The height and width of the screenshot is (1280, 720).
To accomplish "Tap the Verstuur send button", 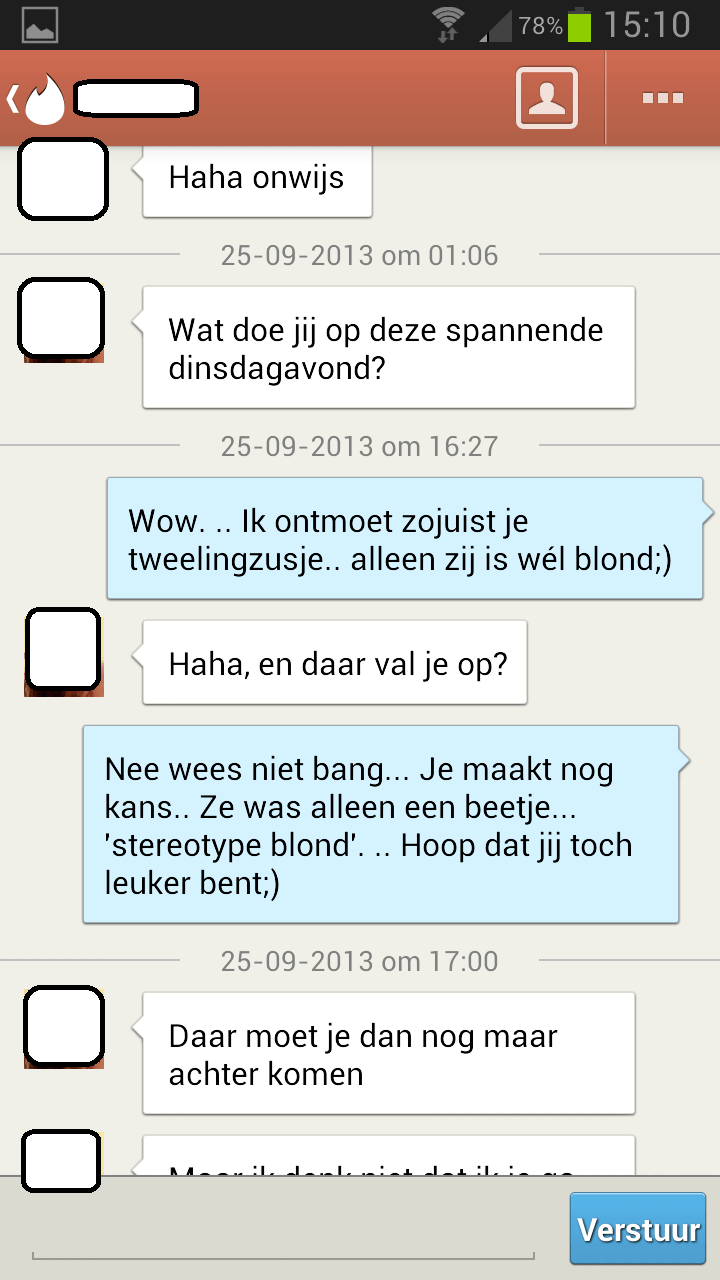I will [638, 1229].
